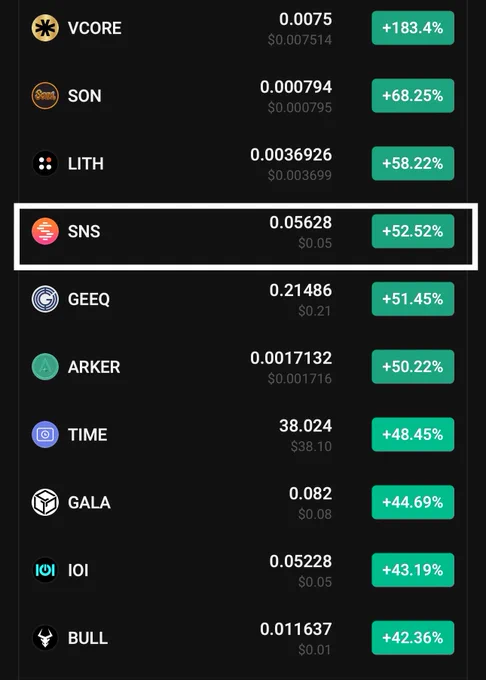Open the GALA listing
The width and height of the screenshot is (486, 680).
tap(243, 502)
